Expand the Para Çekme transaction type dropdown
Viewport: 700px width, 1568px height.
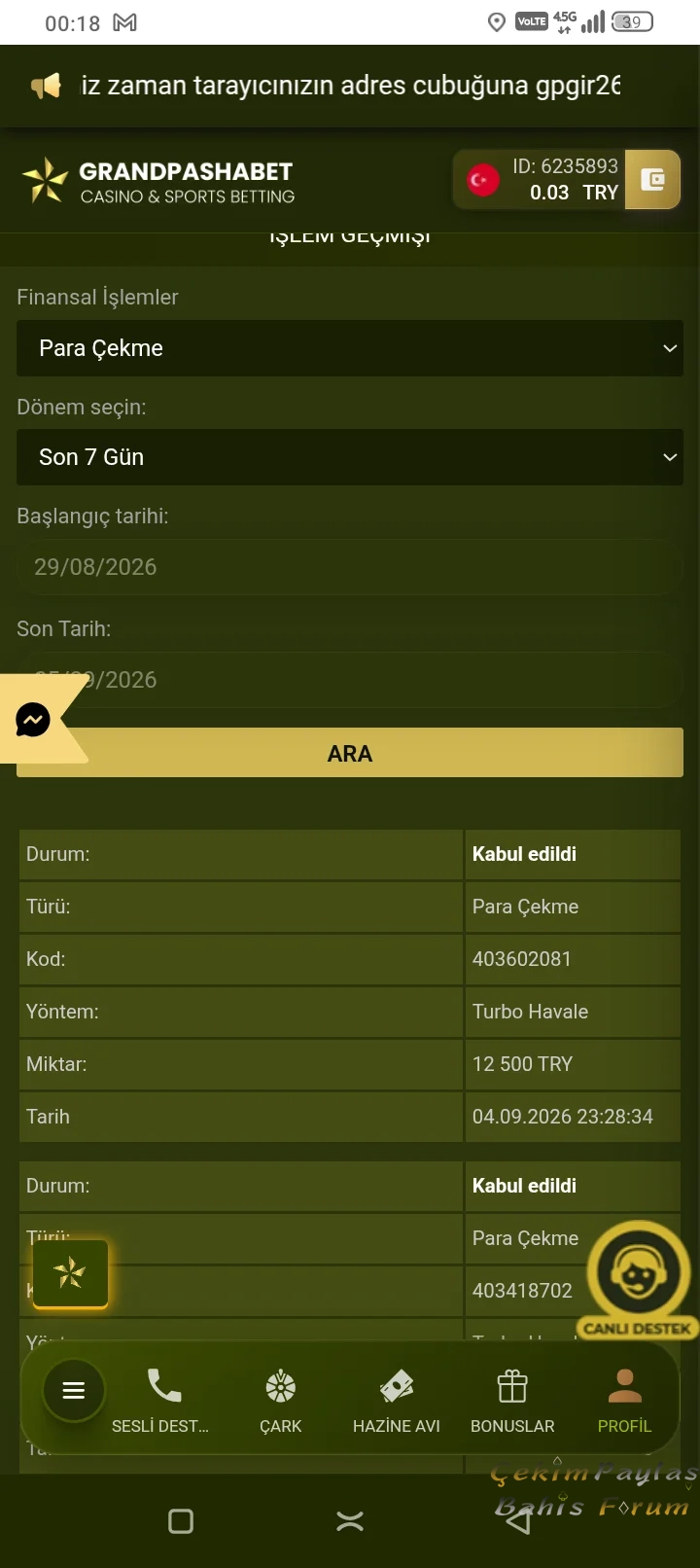pyautogui.click(x=350, y=348)
